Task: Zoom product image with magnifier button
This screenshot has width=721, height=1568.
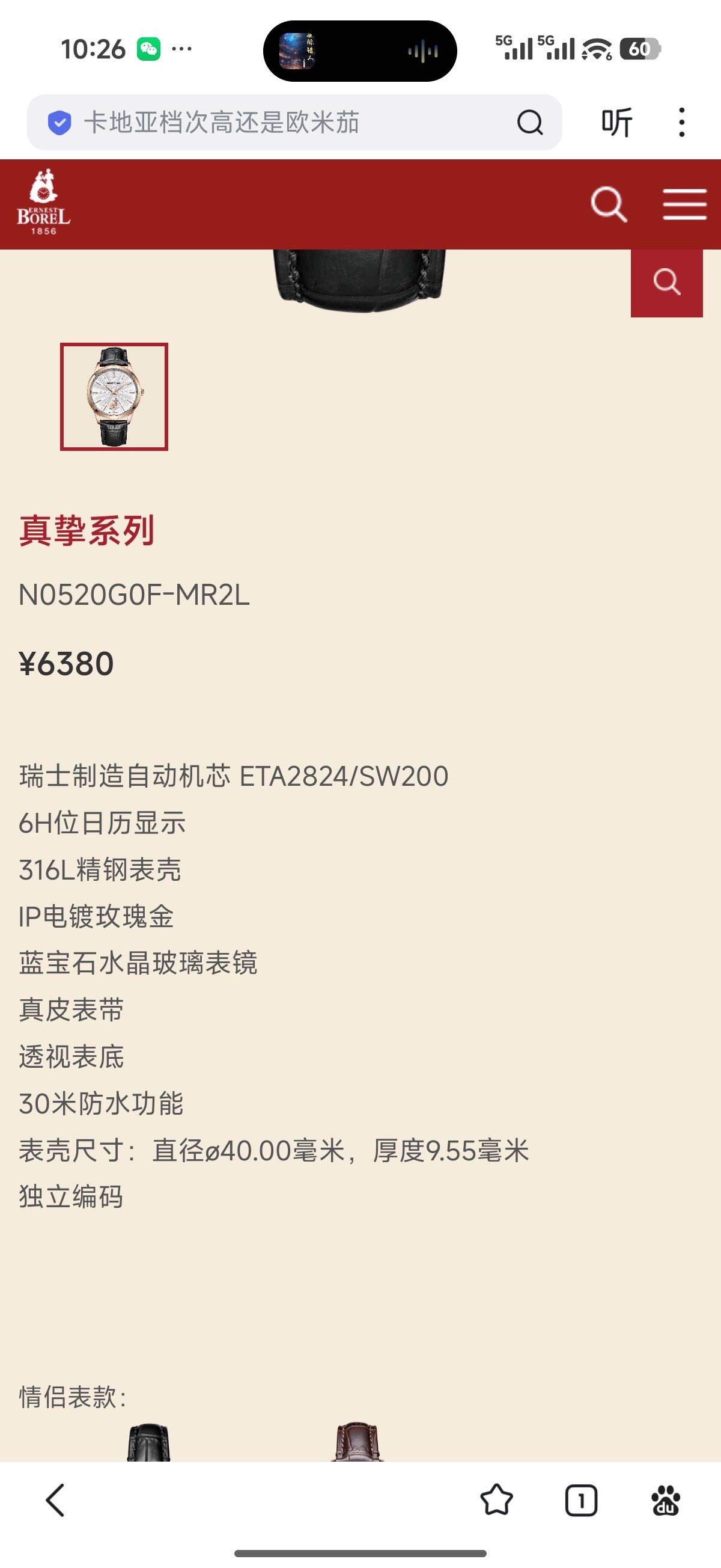Action: click(x=666, y=283)
